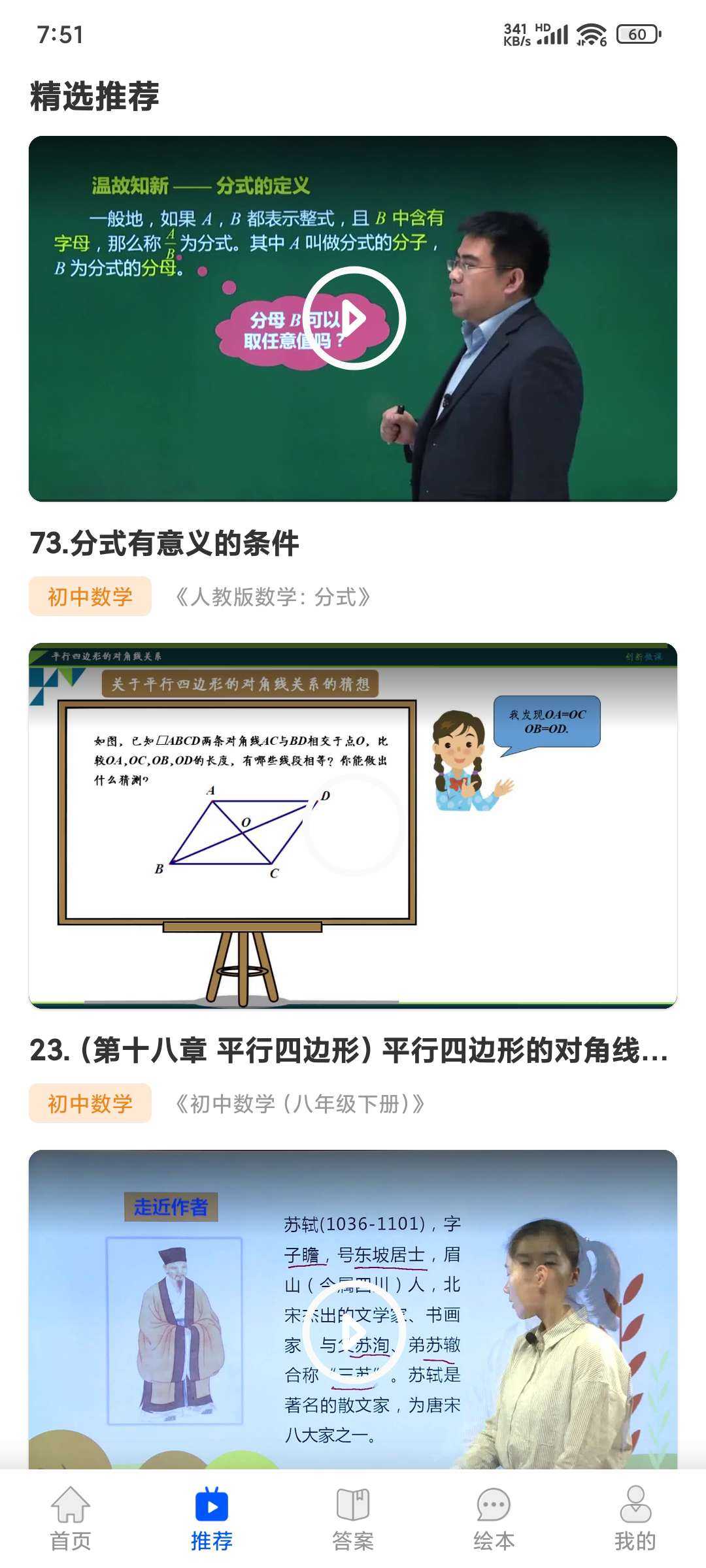Go to the 首页 tab
This screenshot has height=1568, width=706.
[x=71, y=1518]
